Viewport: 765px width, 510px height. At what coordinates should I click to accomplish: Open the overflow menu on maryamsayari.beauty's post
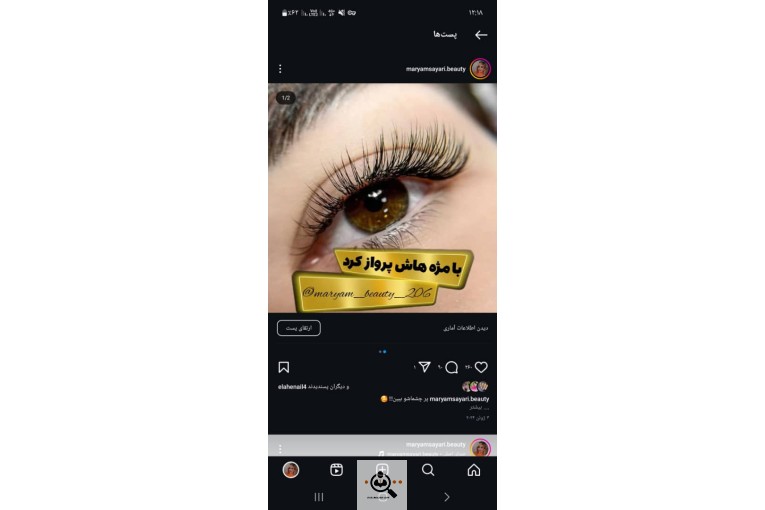(280, 69)
